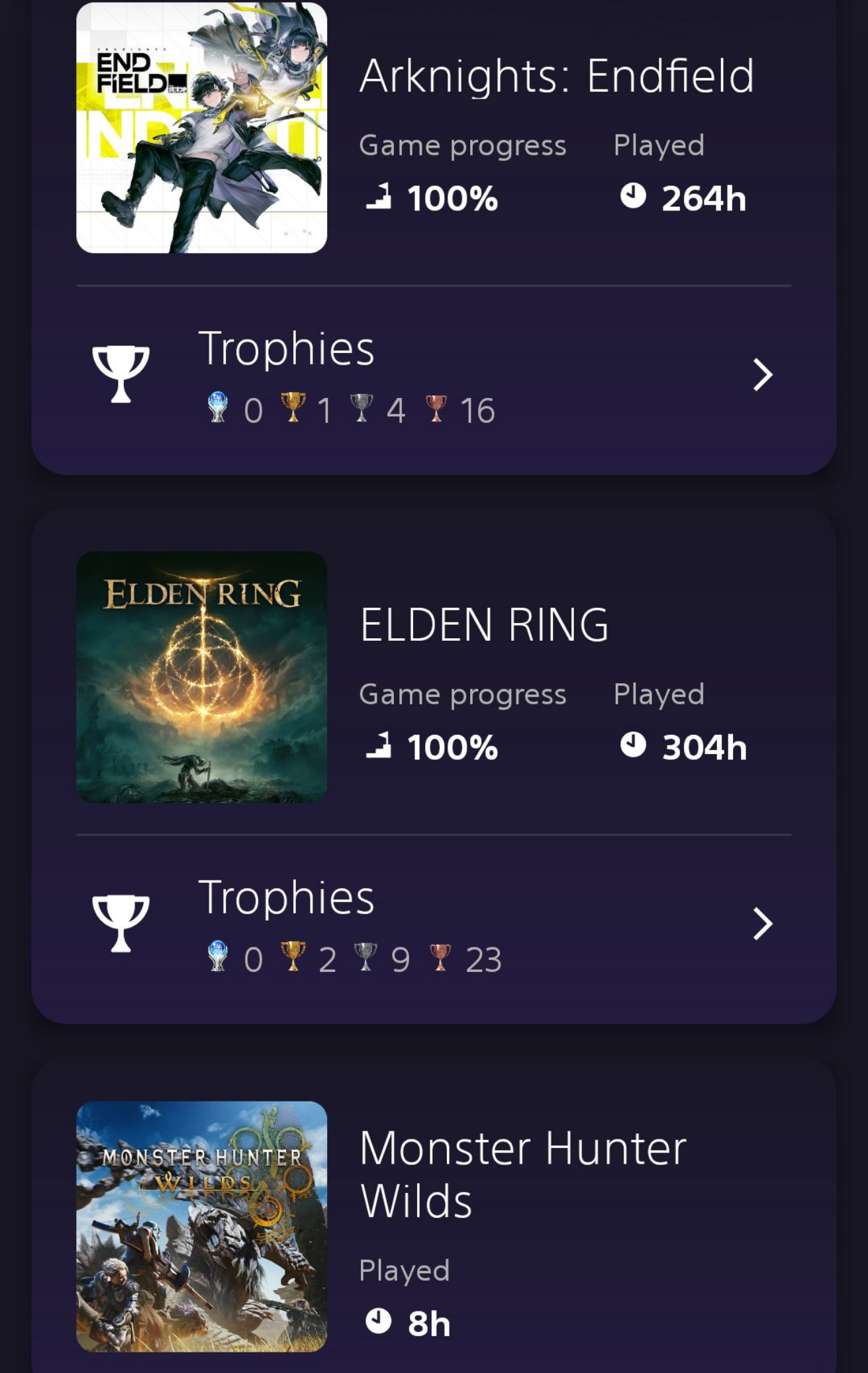Image resolution: width=868 pixels, height=1373 pixels.
Task: Open Trophies for ELDEN RING
Action: click(x=434, y=924)
